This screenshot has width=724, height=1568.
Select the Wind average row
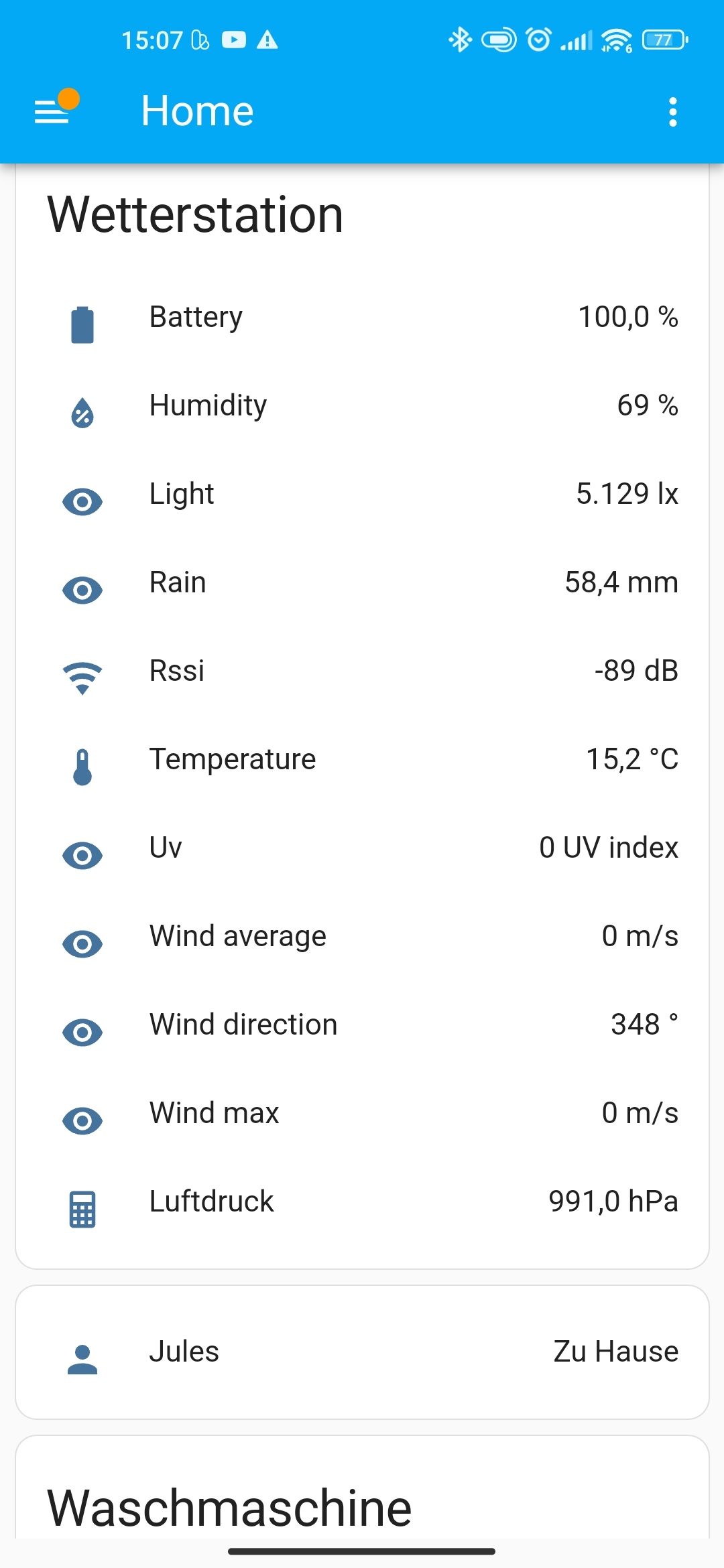click(x=362, y=937)
